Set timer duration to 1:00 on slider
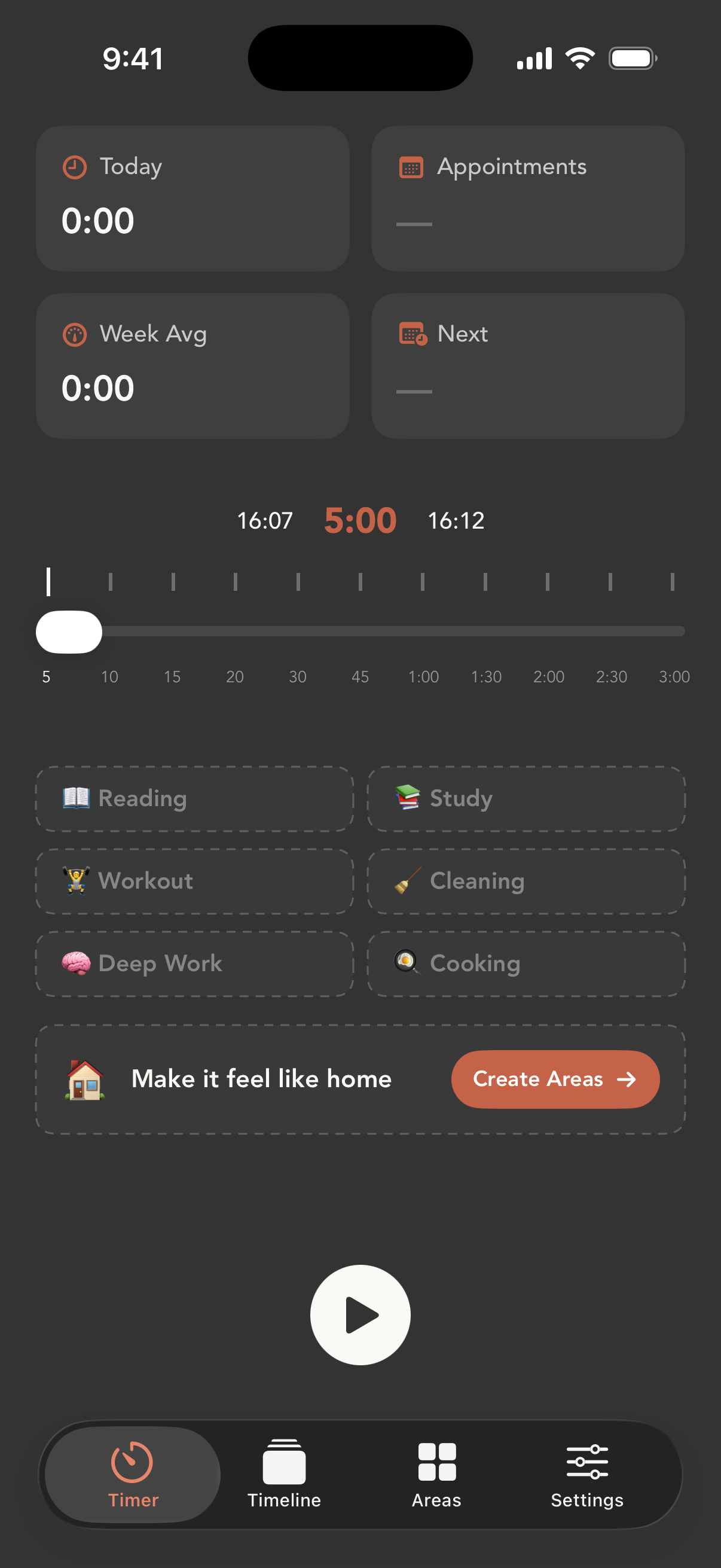This screenshot has height=1568, width=721. (423, 632)
